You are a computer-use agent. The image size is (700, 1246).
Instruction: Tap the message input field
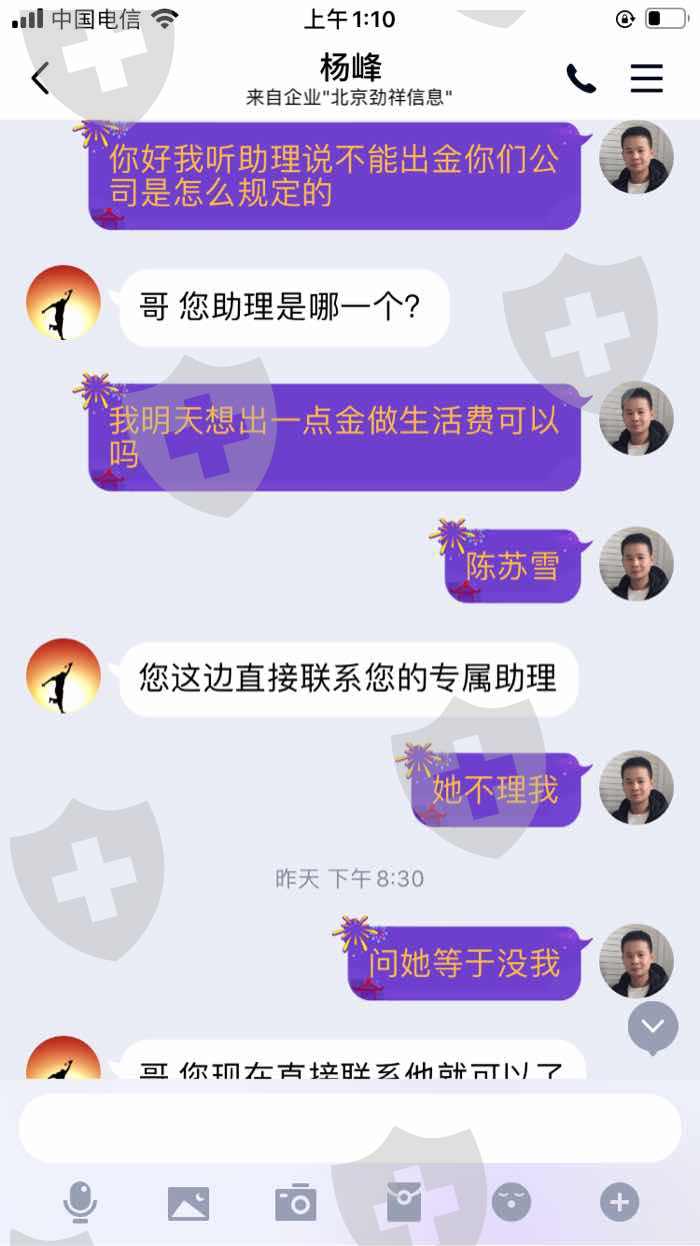(350, 1128)
